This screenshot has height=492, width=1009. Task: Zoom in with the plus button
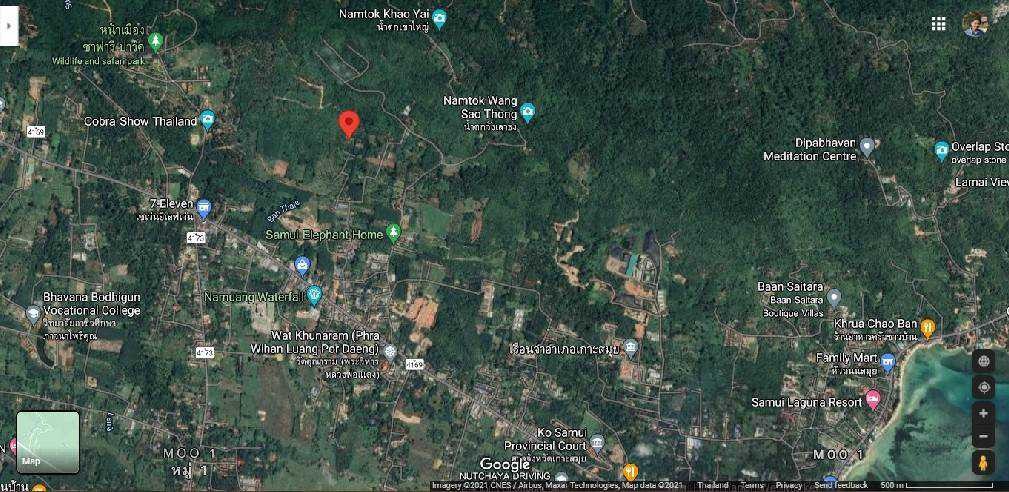tap(983, 413)
